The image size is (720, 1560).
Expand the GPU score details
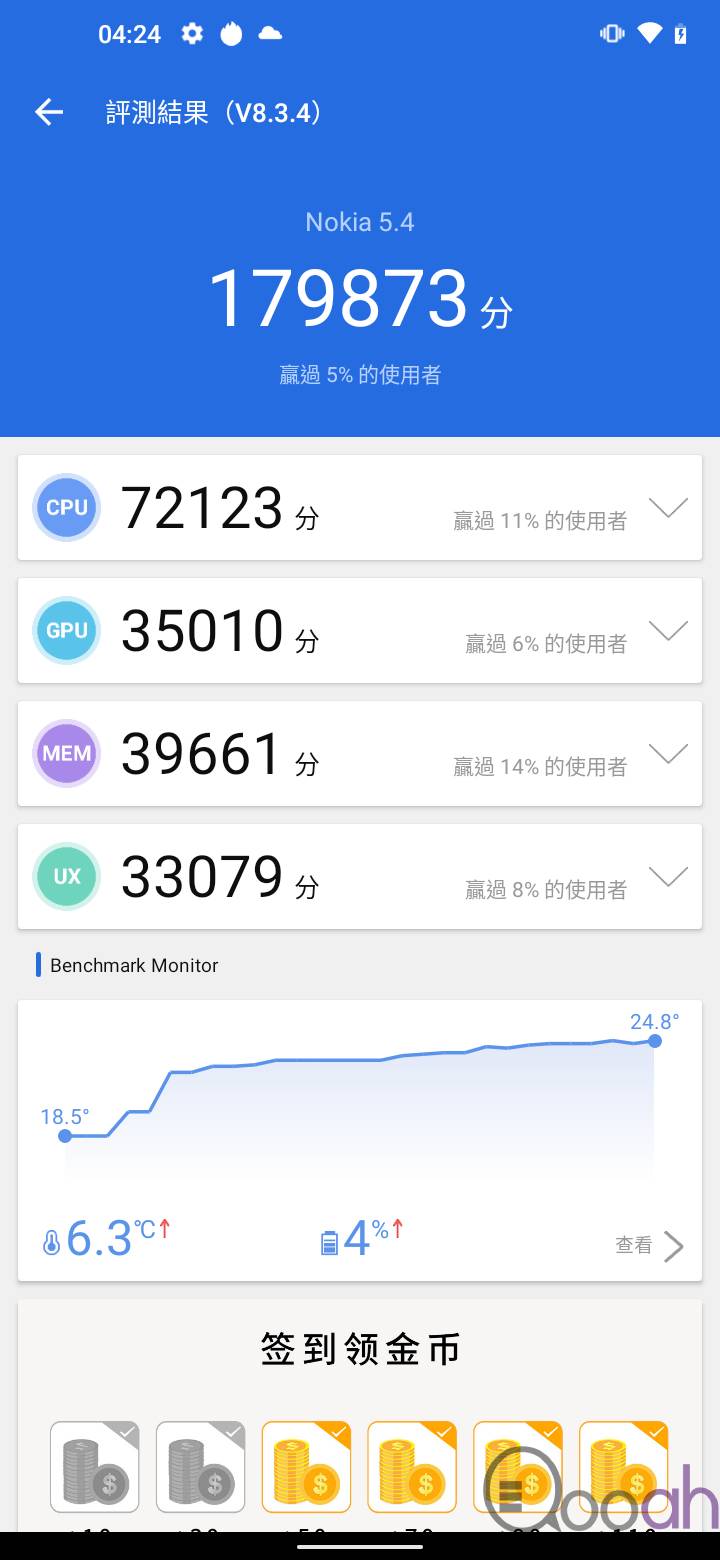coord(668,631)
